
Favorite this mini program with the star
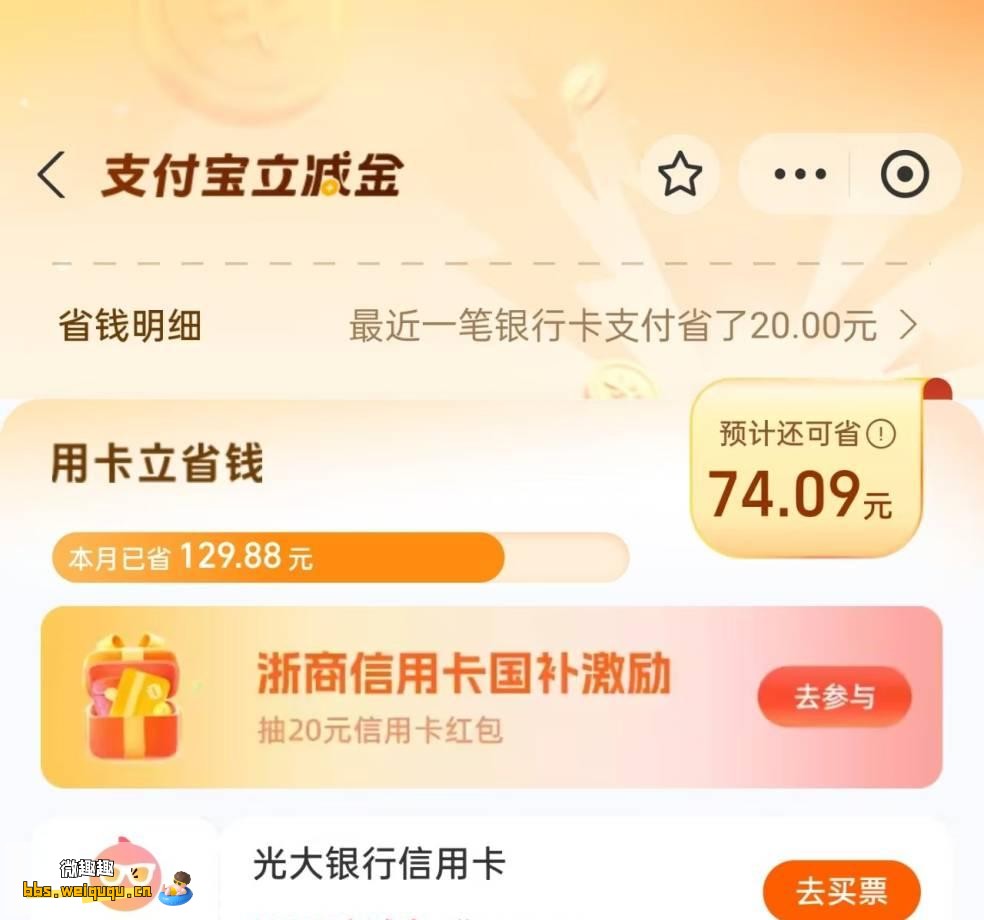coord(680,176)
